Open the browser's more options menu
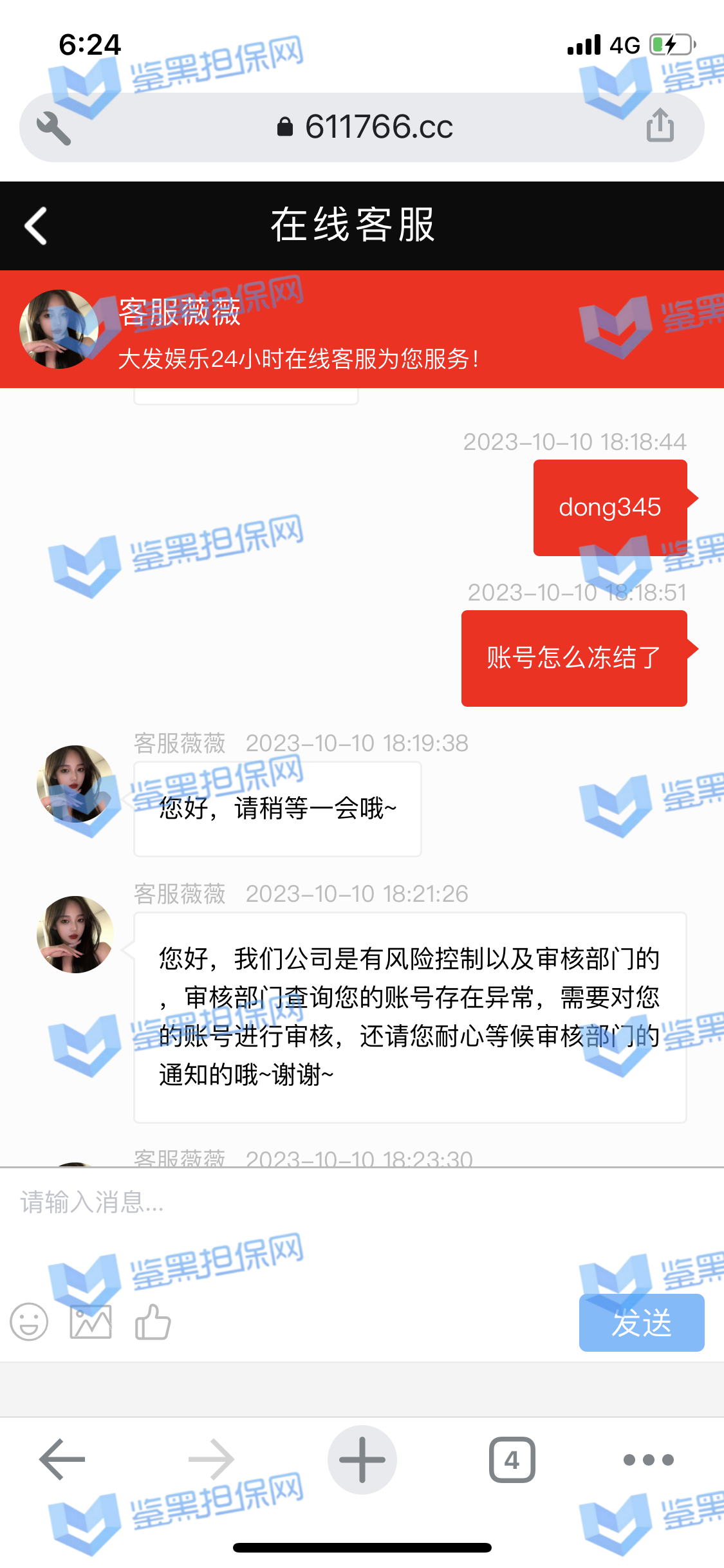 648,1459
